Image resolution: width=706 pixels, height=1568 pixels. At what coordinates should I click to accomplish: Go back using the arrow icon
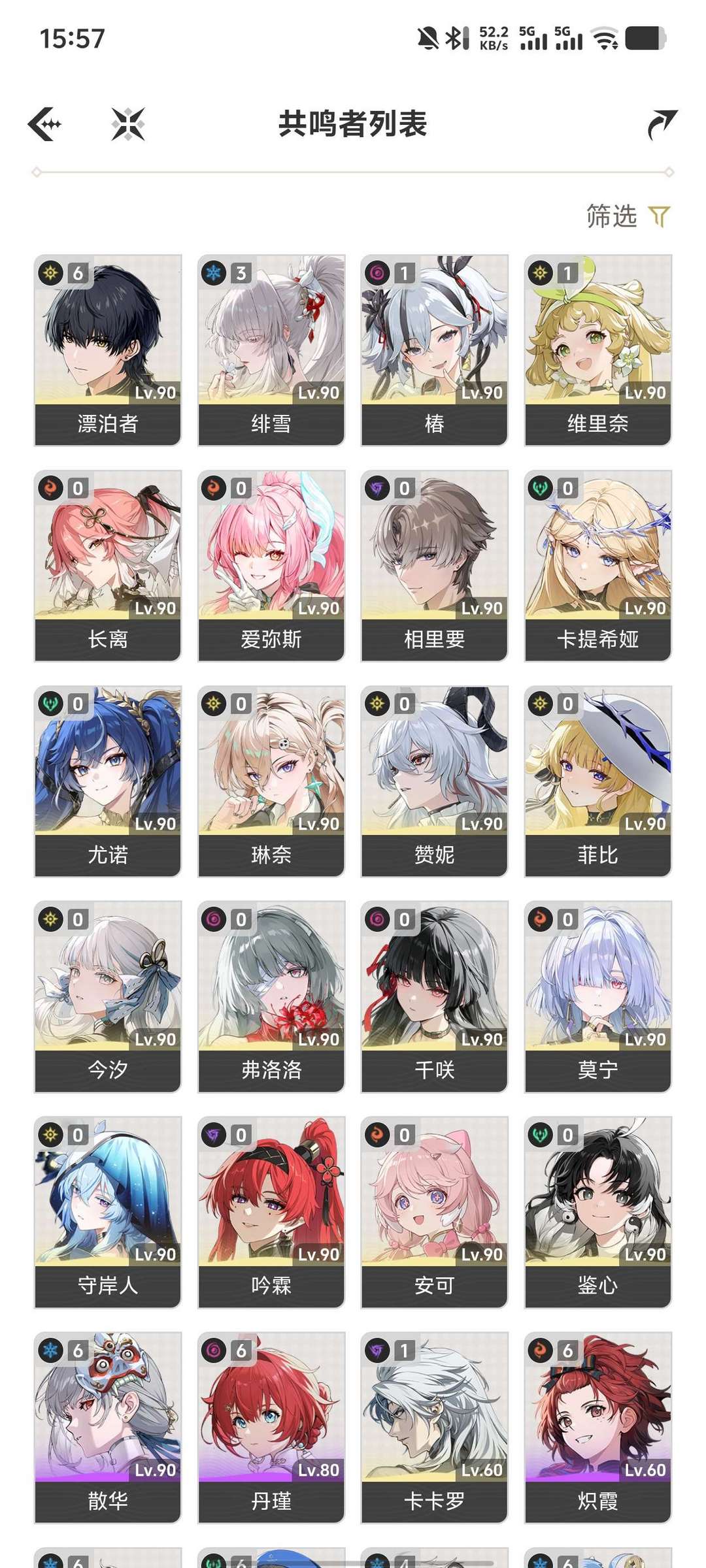45,124
